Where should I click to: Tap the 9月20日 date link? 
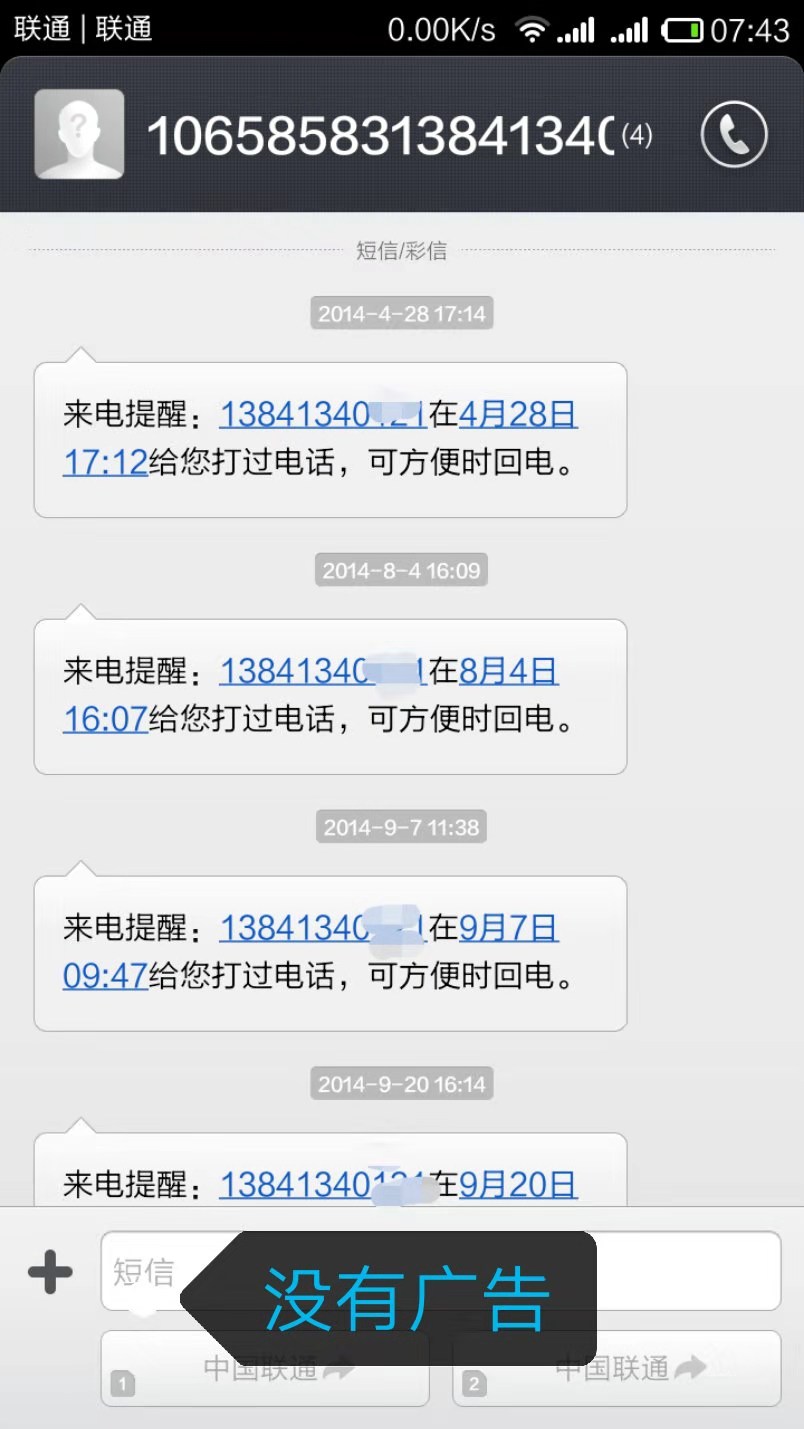pyautogui.click(x=517, y=1185)
